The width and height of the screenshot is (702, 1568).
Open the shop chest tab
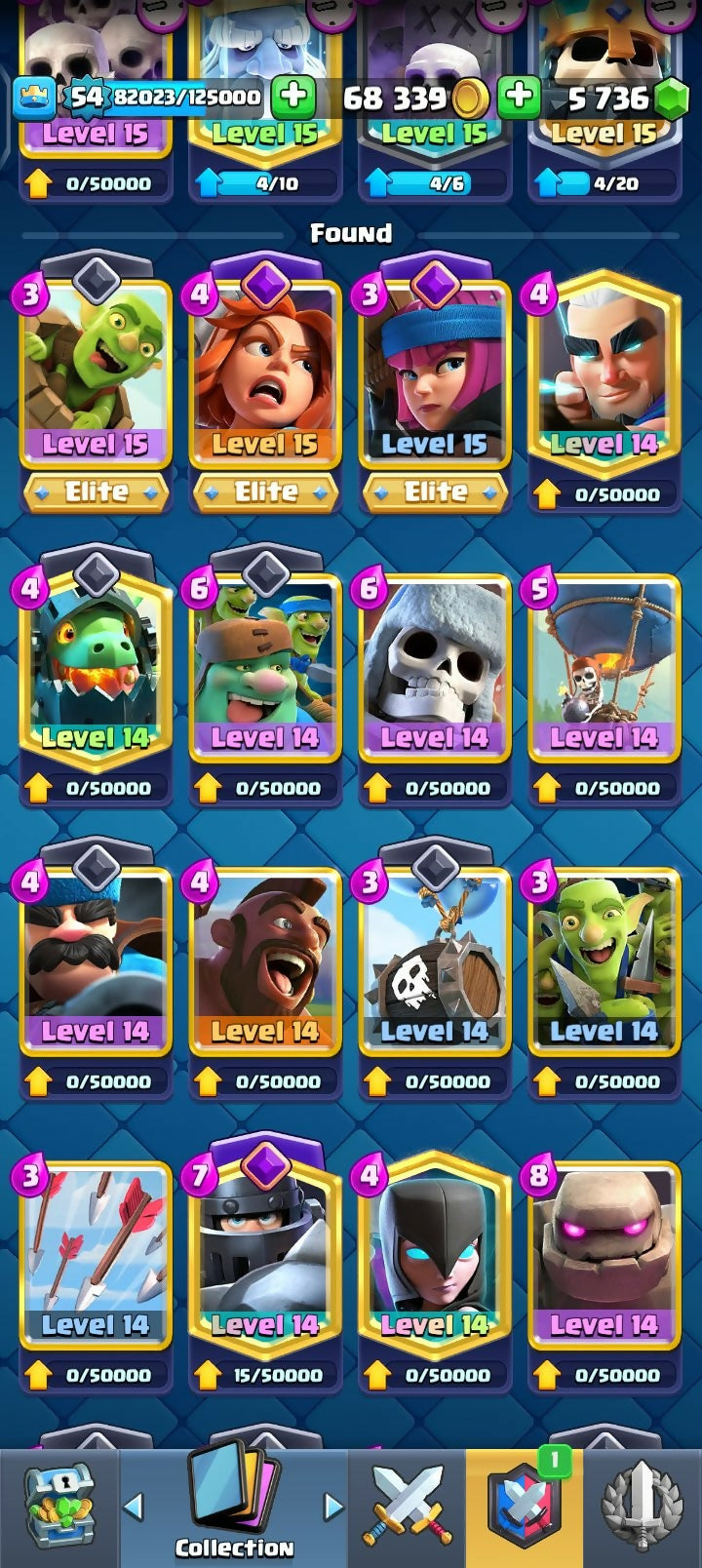pos(58,1508)
